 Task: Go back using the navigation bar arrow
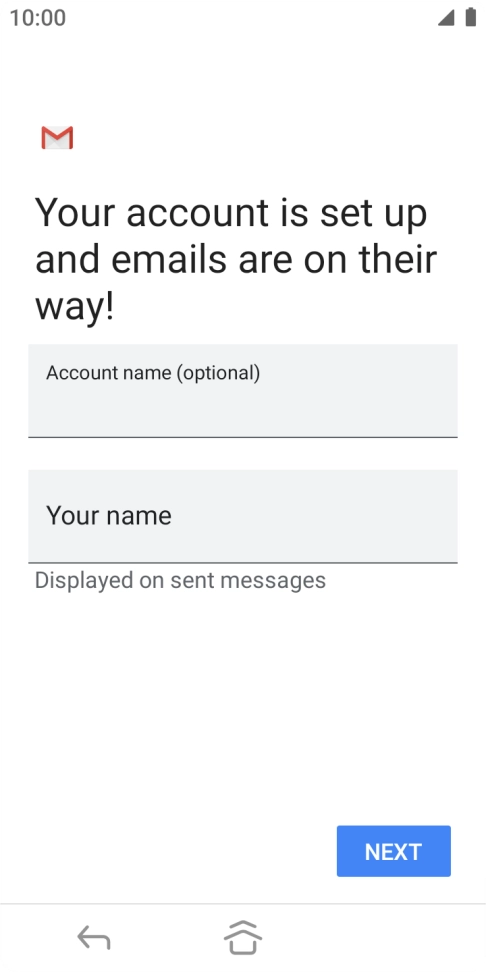94,937
